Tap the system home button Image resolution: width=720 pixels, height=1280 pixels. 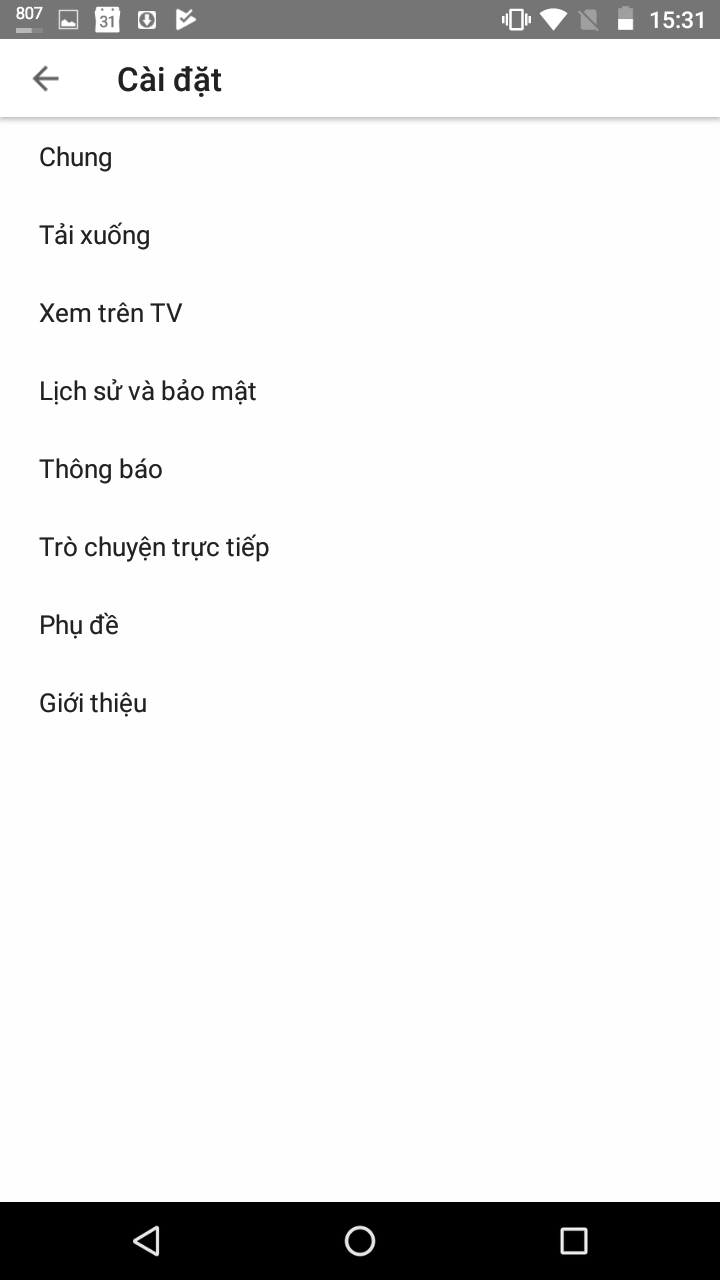360,1241
